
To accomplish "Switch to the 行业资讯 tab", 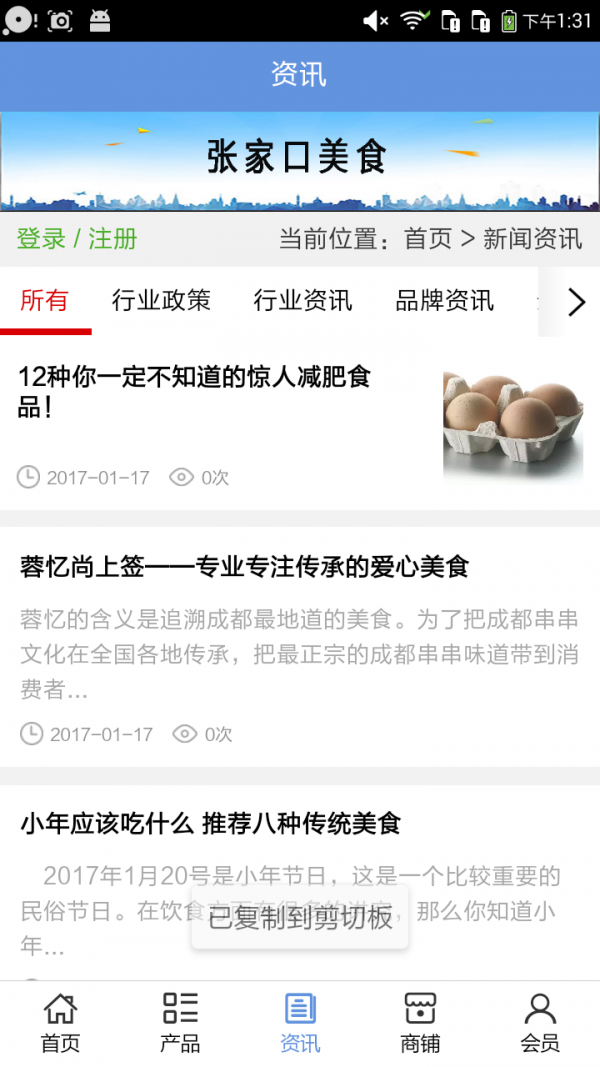I will [x=303, y=300].
